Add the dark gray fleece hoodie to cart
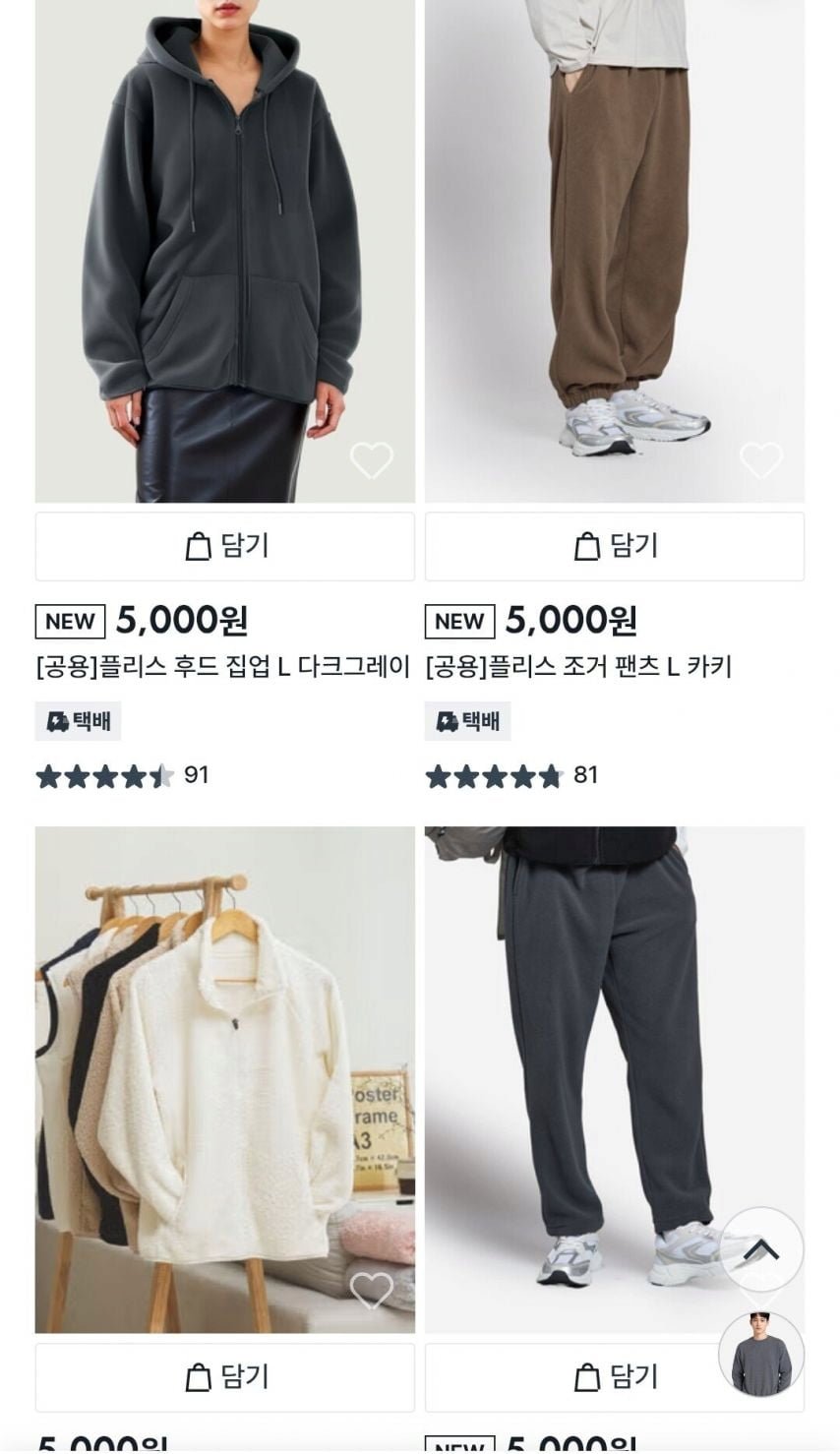The height and width of the screenshot is (1454, 840). coord(225,546)
